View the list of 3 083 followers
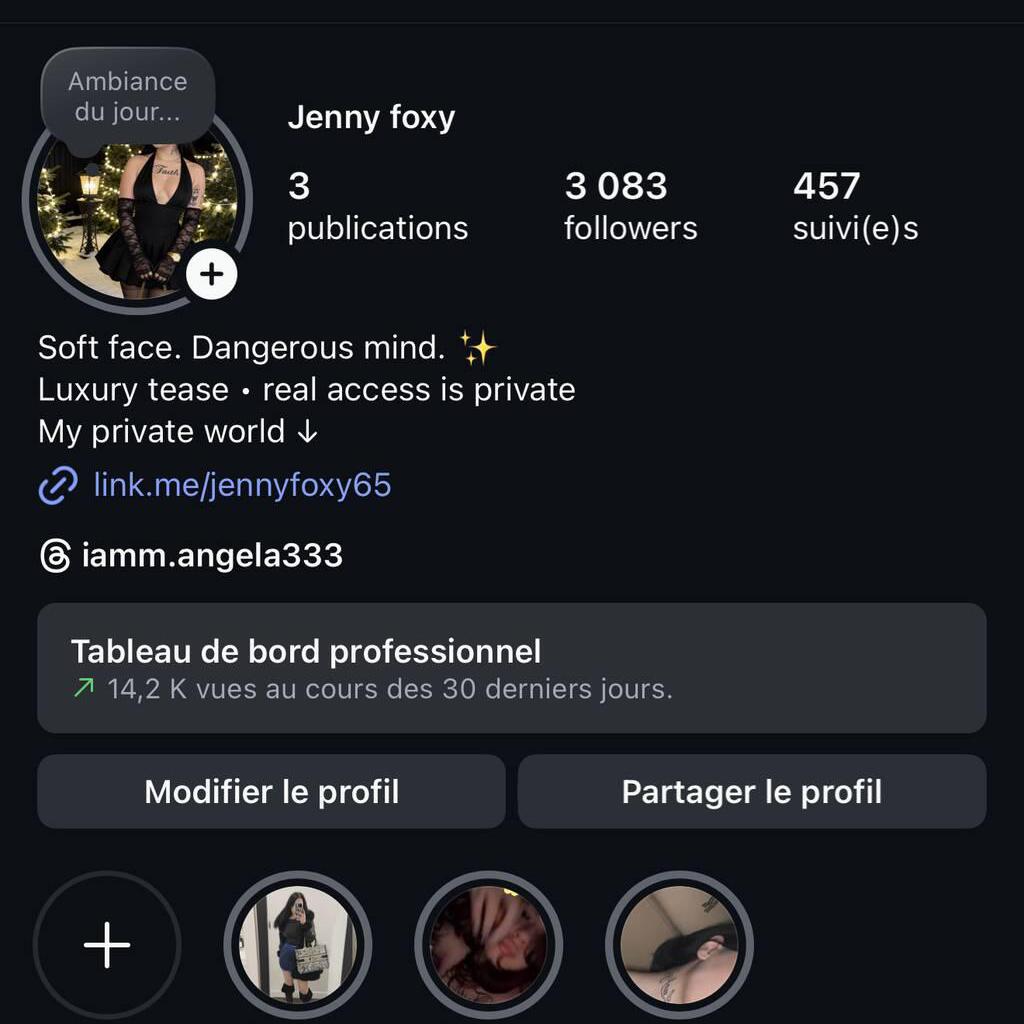1024x1024 pixels. [x=630, y=207]
